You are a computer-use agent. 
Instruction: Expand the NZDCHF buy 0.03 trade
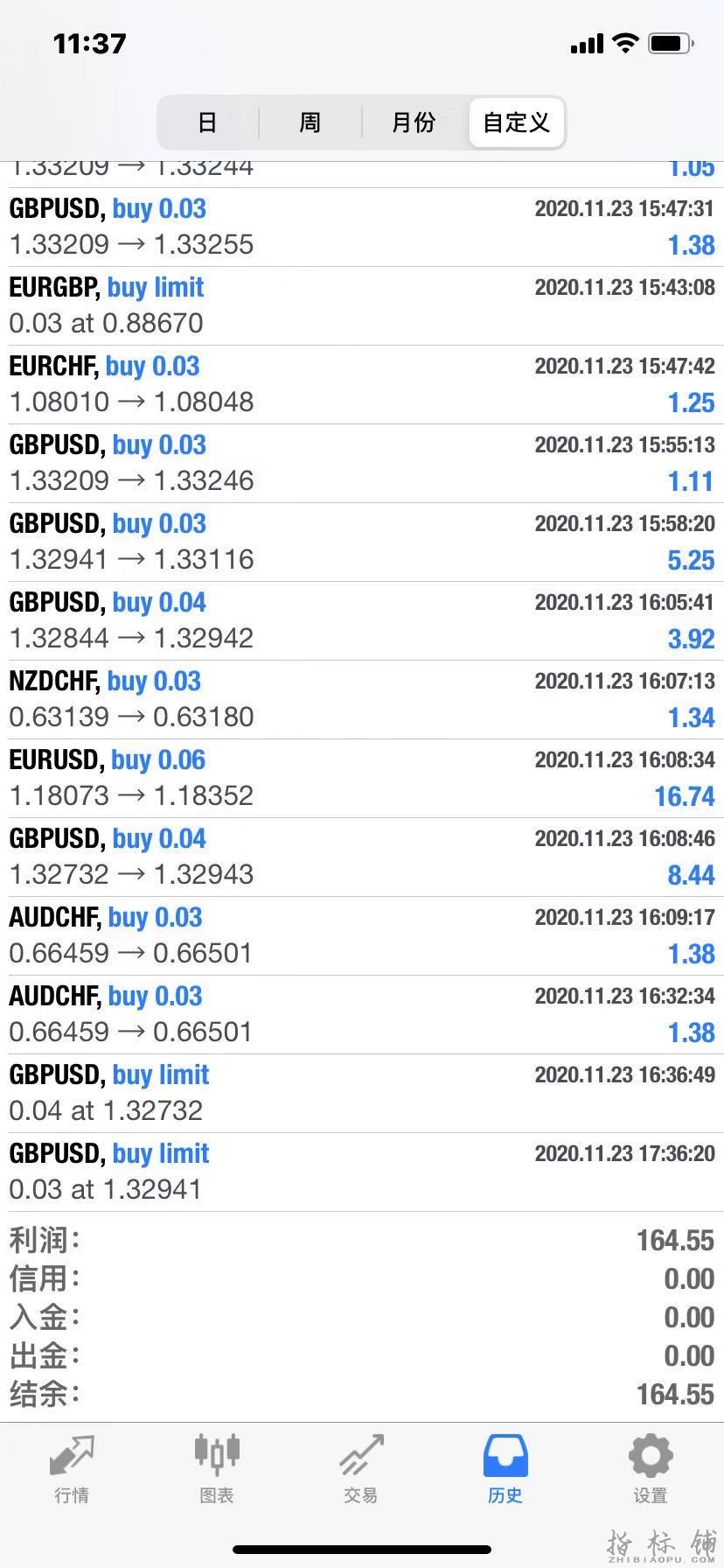pyautogui.click(x=362, y=699)
